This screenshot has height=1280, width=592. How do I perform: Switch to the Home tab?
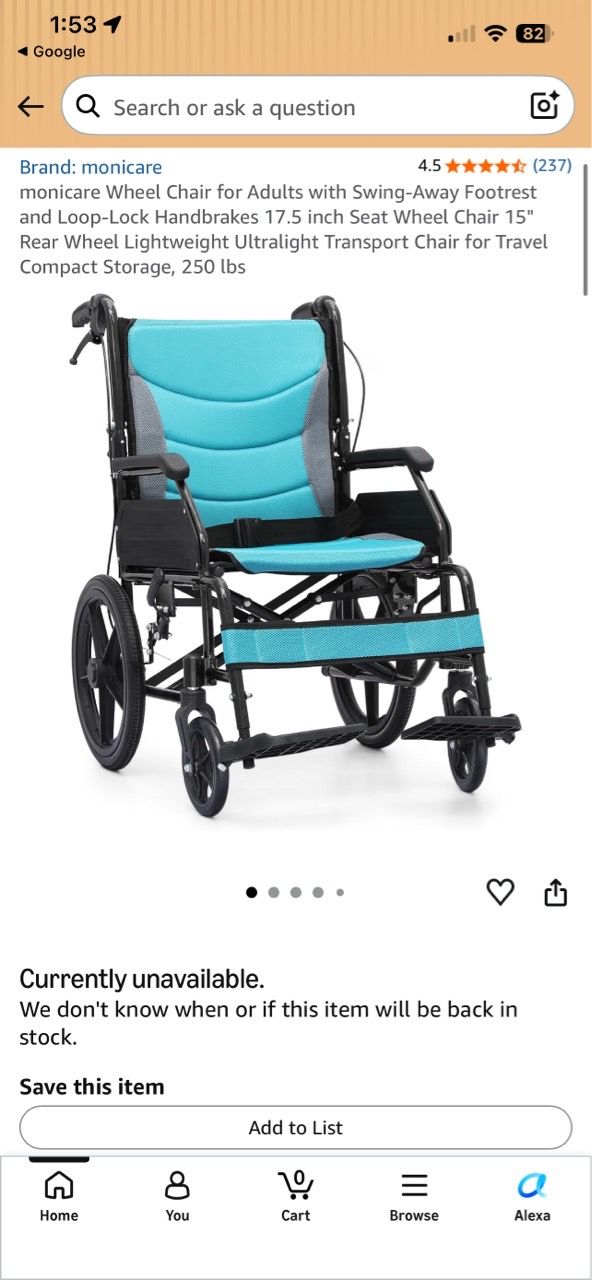click(59, 1196)
